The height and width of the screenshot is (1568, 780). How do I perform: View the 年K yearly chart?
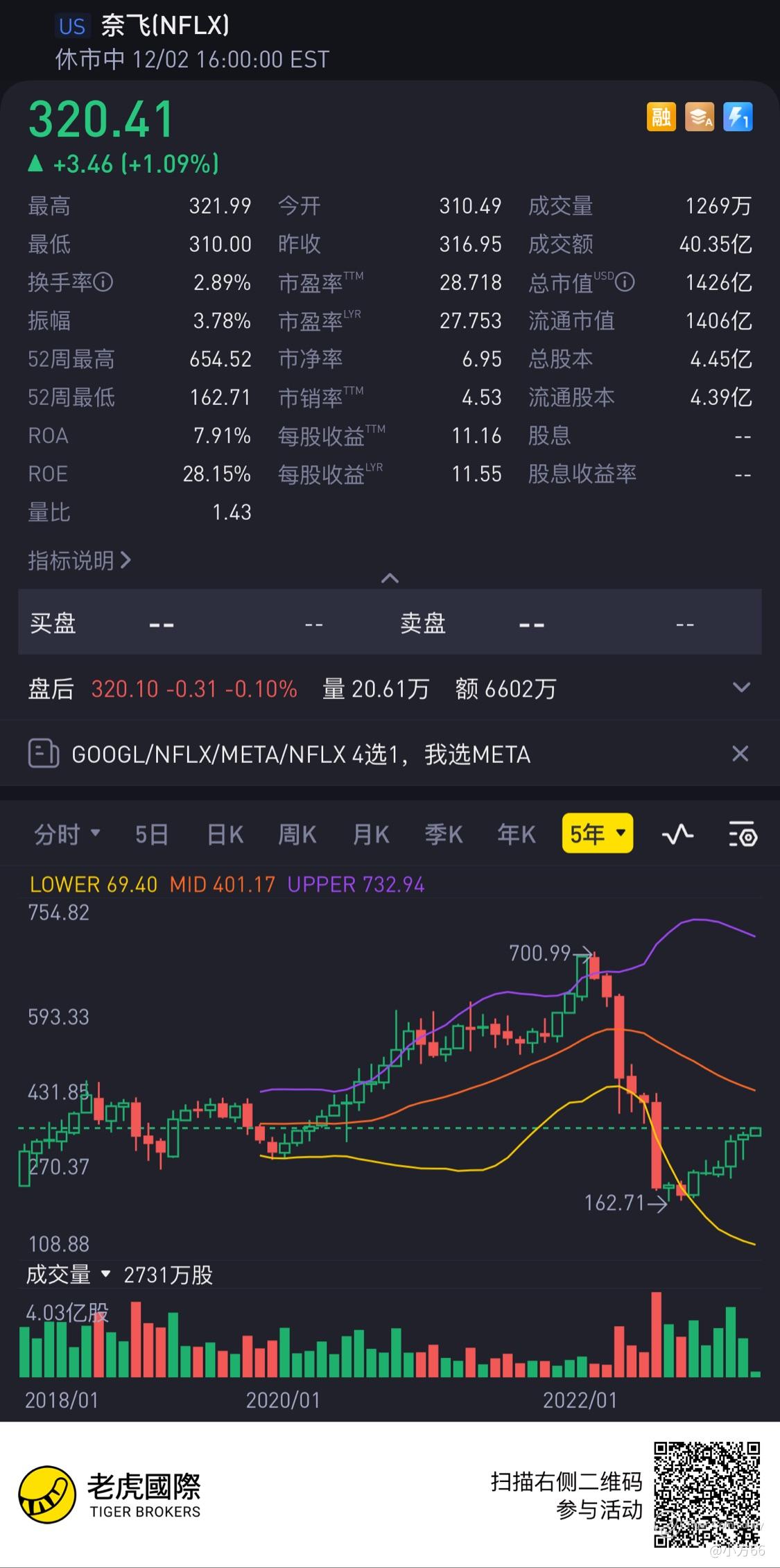pos(517,834)
